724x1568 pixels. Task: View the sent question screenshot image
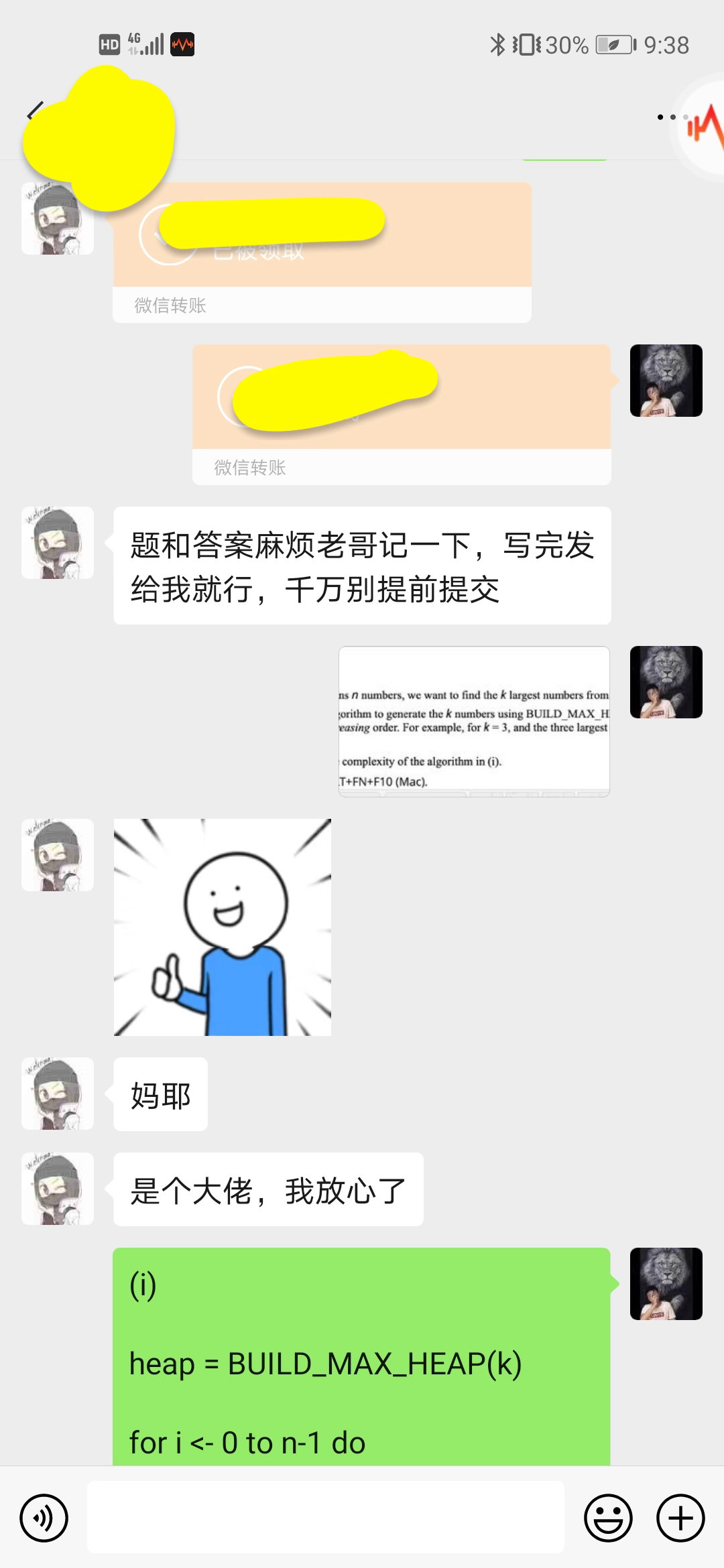click(474, 722)
